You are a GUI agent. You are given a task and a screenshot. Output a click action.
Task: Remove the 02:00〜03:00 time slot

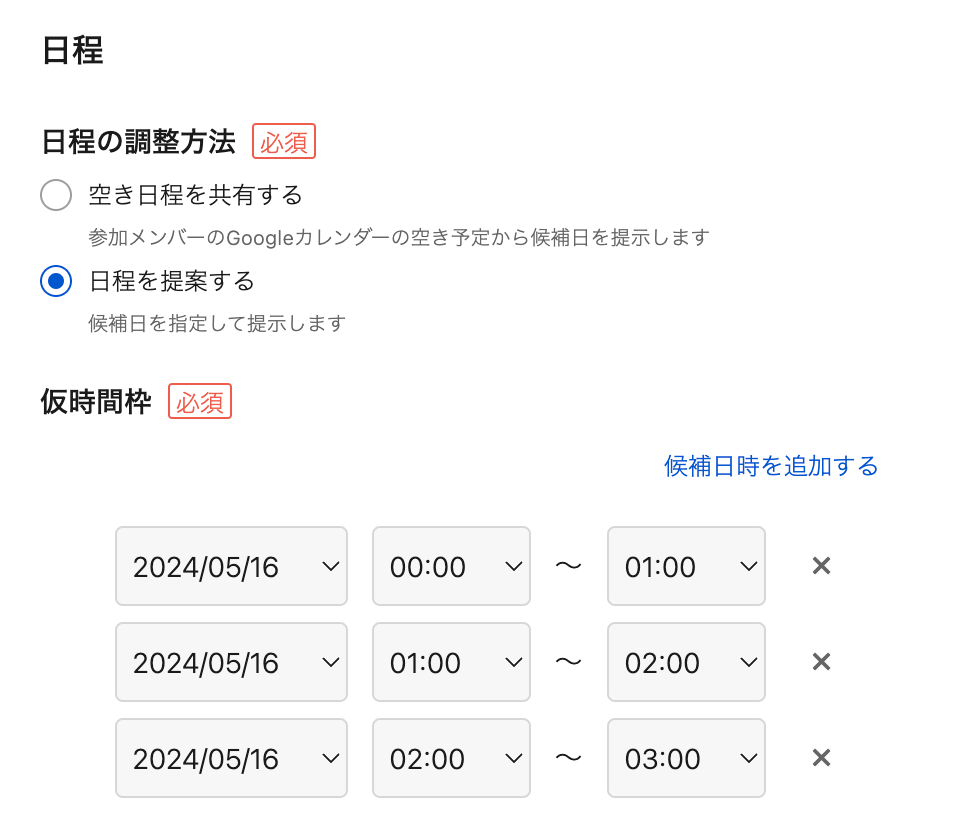[x=821, y=758]
